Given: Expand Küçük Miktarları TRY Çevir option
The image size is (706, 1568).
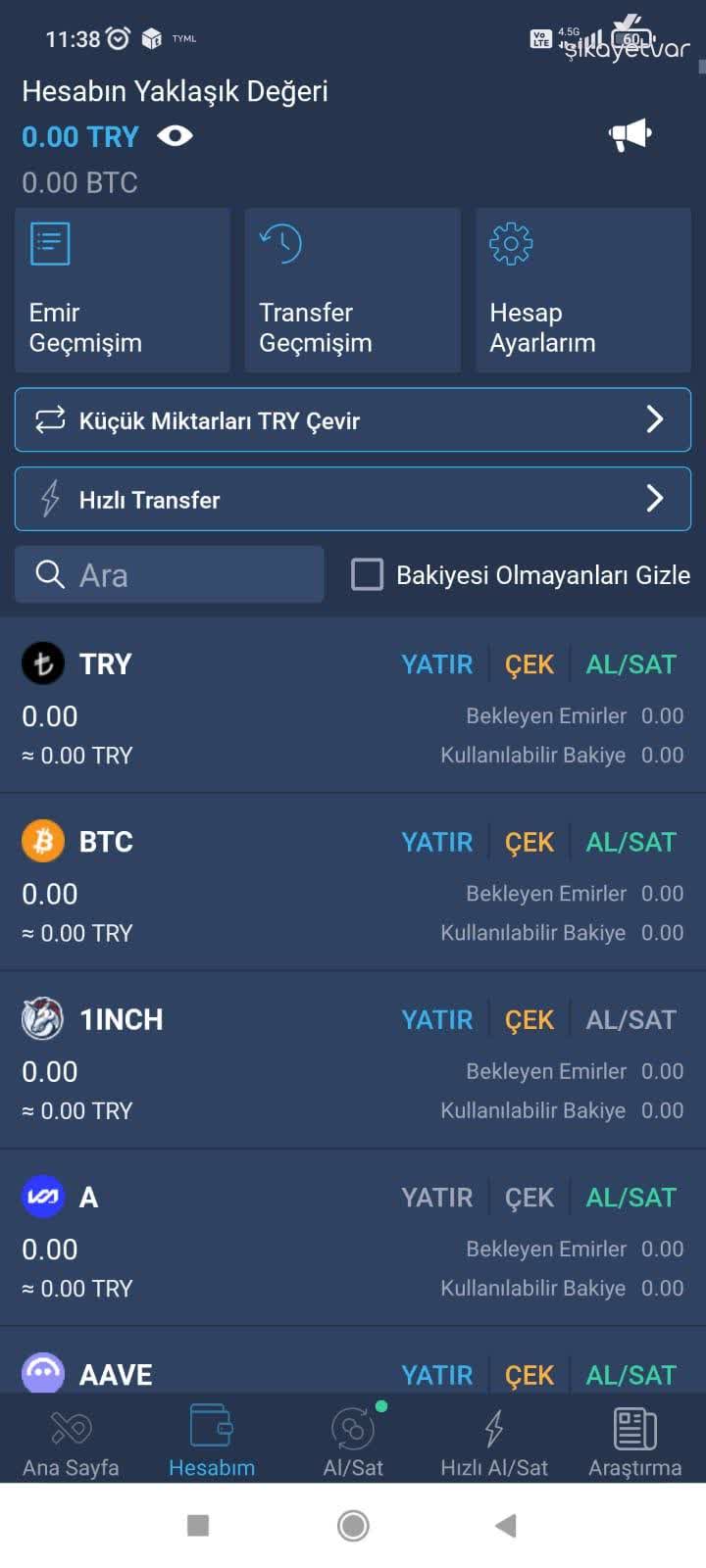Looking at the screenshot, I should [655, 419].
